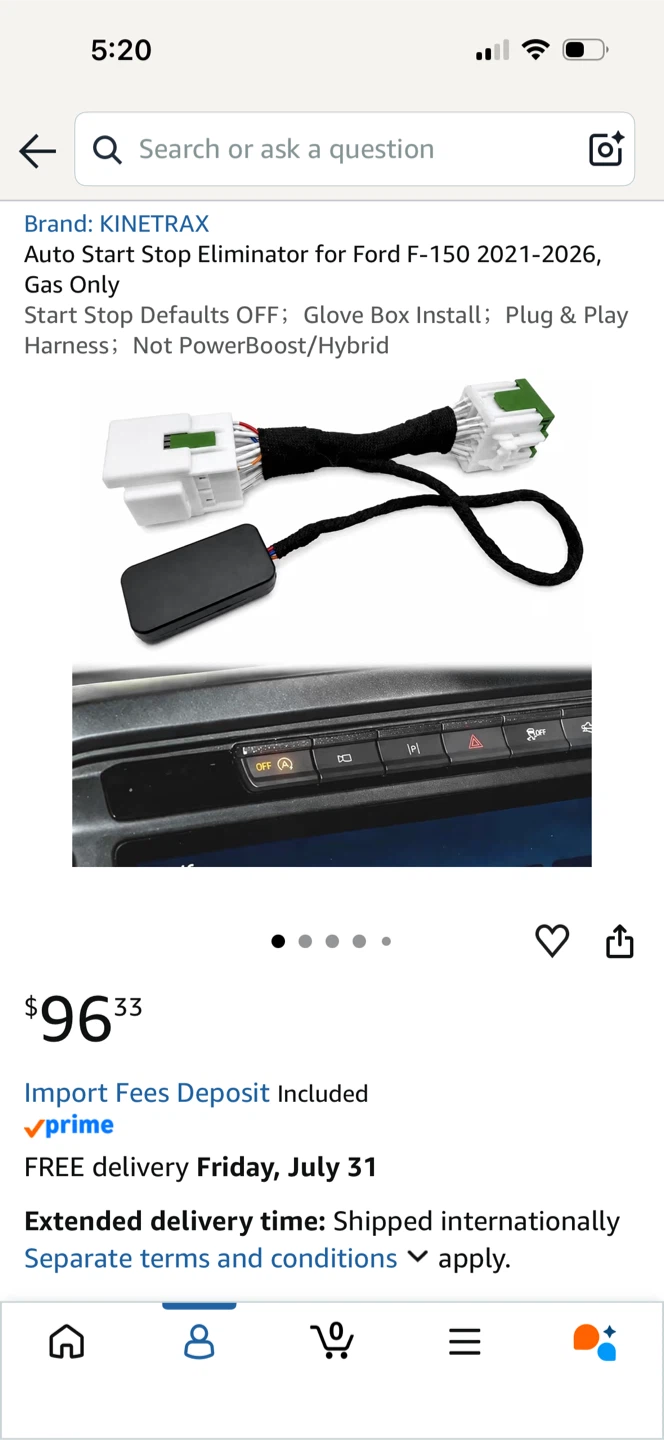
Task: Open the account profile tab
Action: click(199, 1341)
